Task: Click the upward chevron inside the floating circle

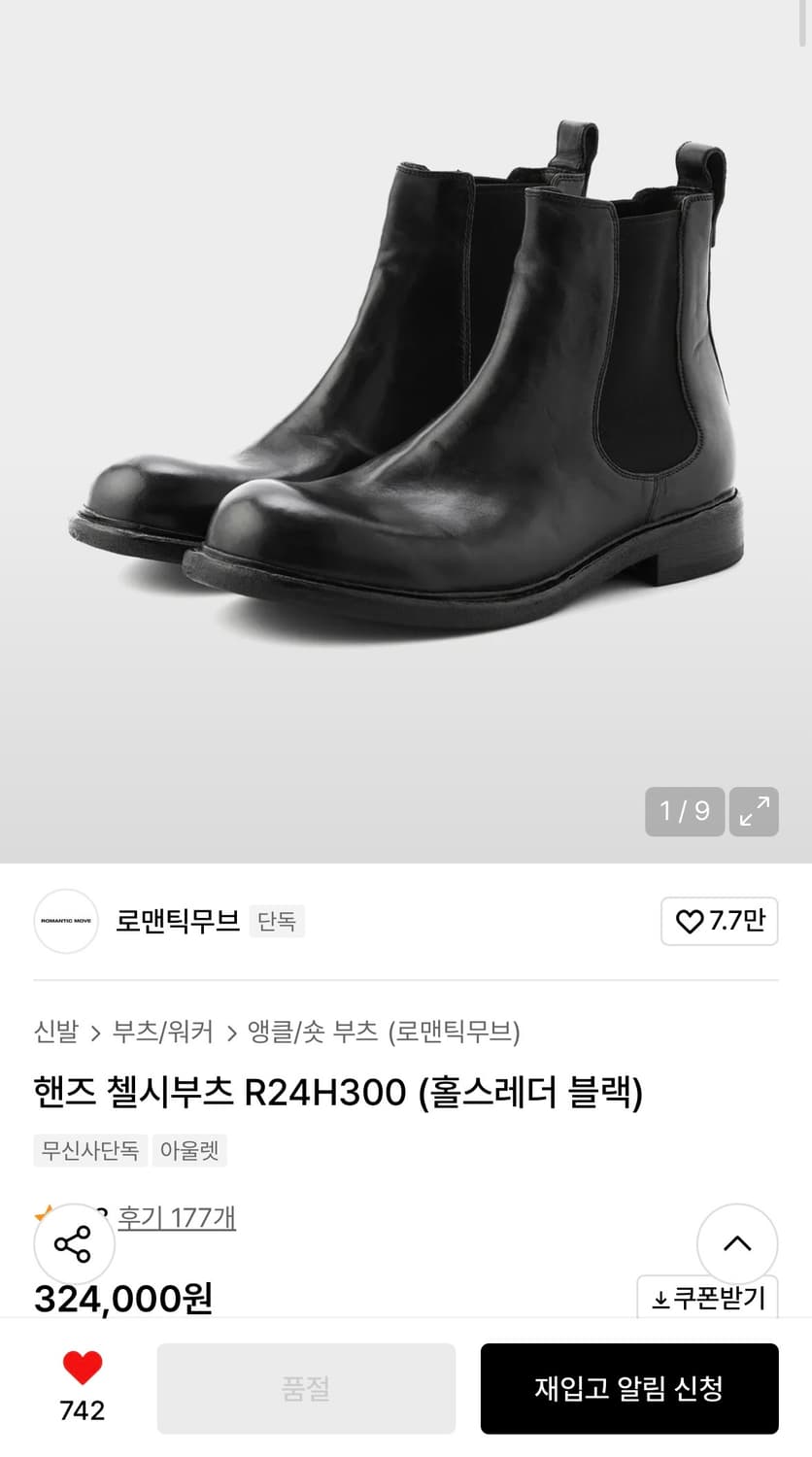Action: point(737,1243)
